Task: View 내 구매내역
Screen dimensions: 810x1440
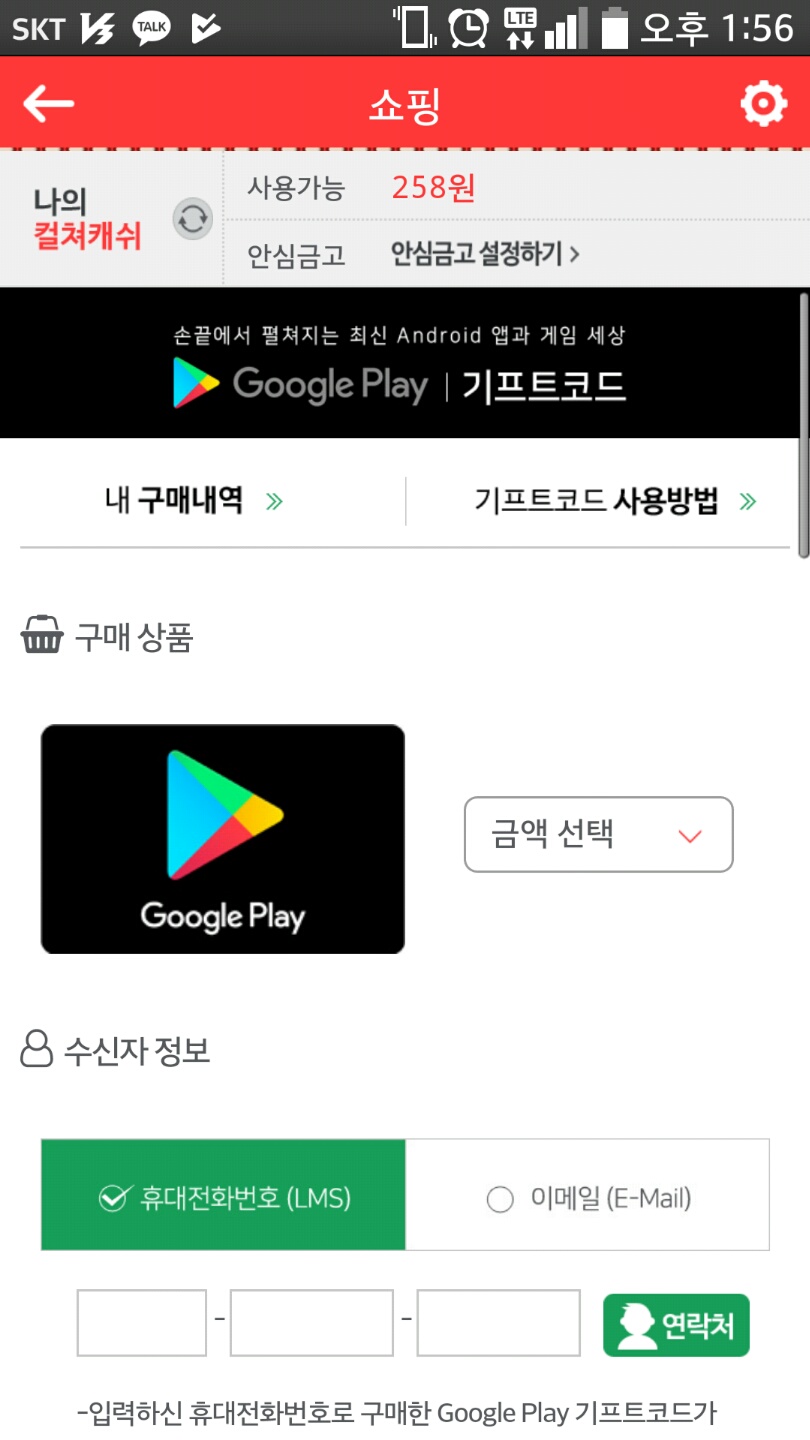Action: [x=194, y=501]
